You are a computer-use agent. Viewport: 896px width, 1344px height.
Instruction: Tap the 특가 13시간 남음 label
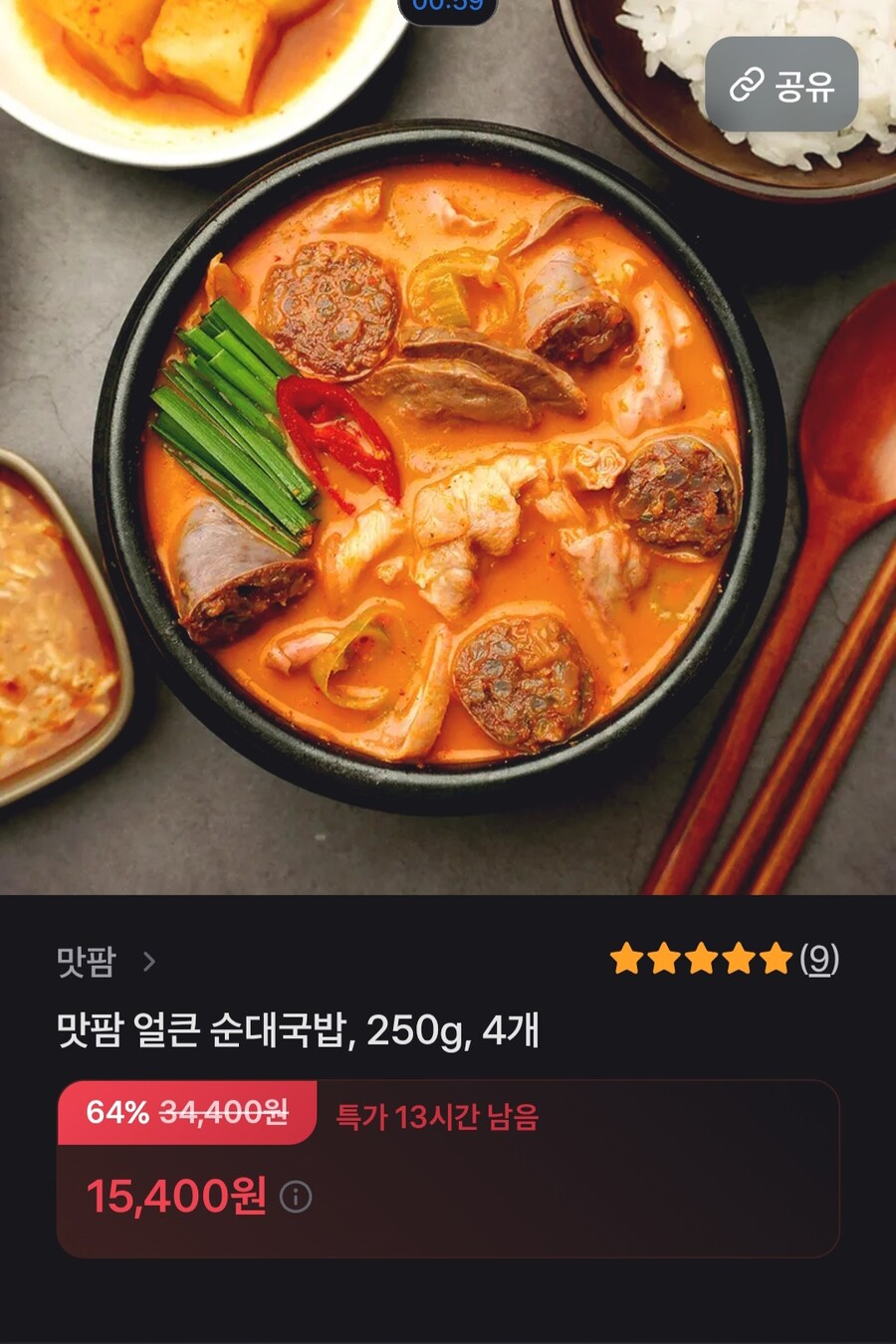(438, 1117)
